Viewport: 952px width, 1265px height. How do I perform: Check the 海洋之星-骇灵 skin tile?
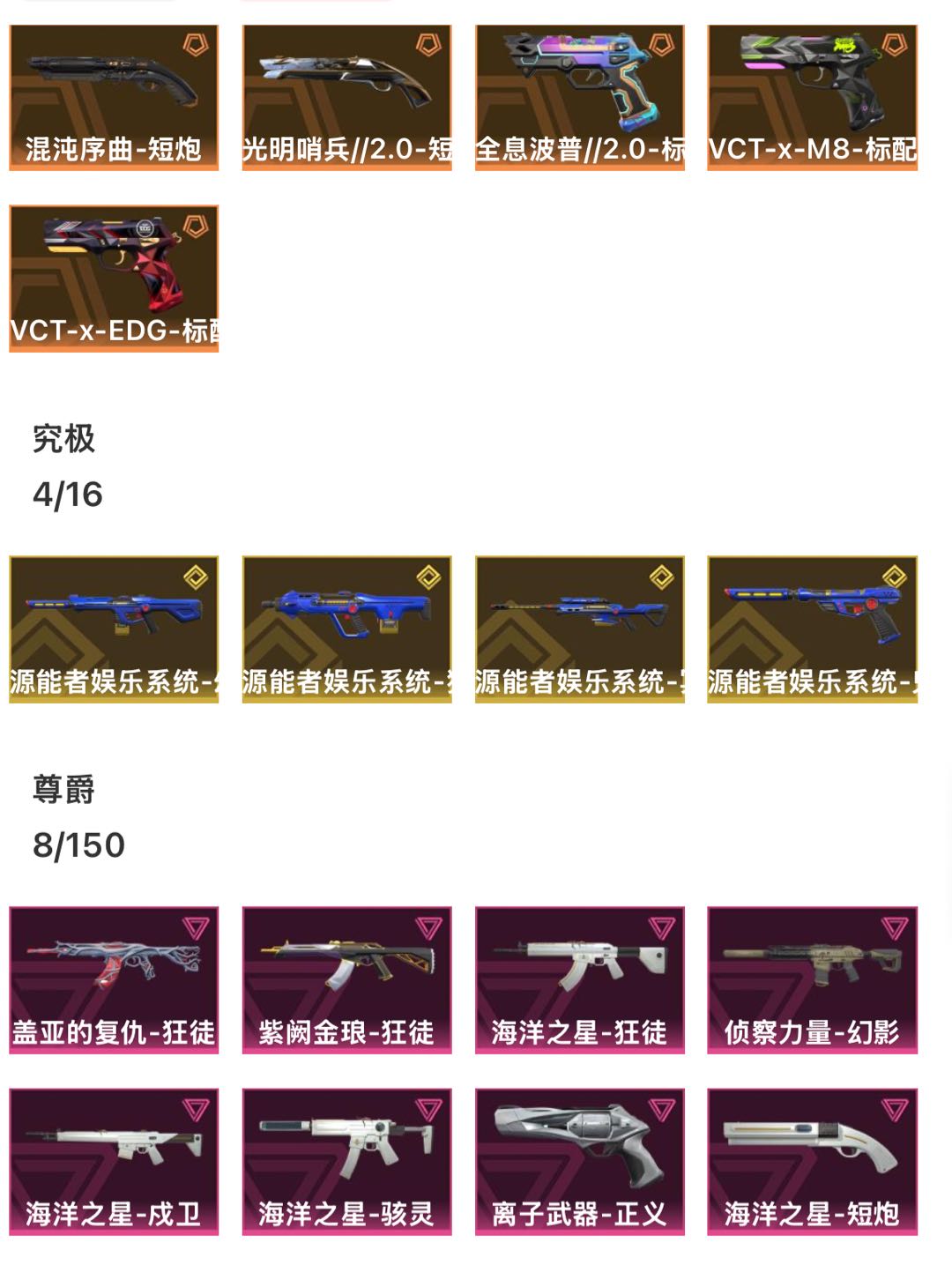[x=346, y=1161]
